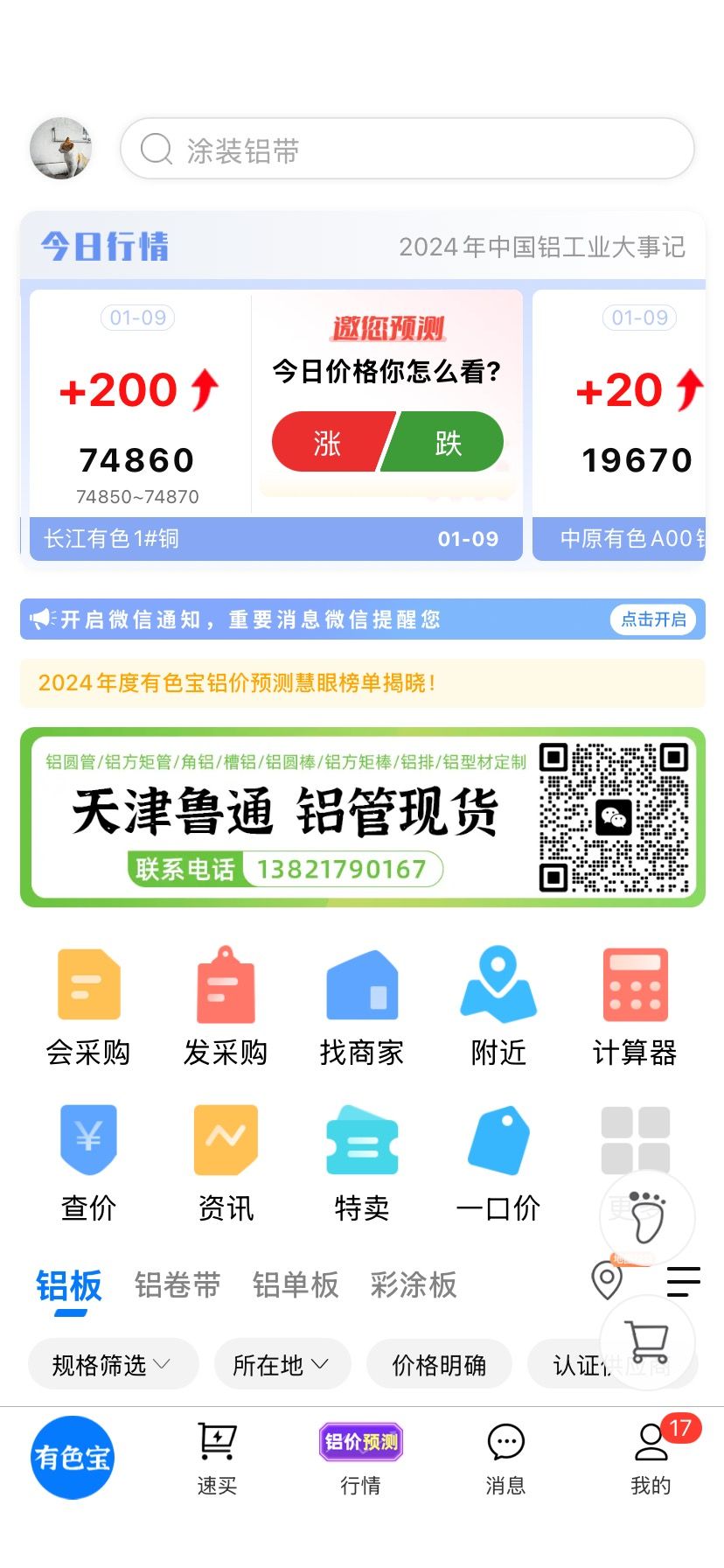Viewport: 724px width, 1568px height.
Task: Vote 跌 in the price prediction
Action: (447, 443)
